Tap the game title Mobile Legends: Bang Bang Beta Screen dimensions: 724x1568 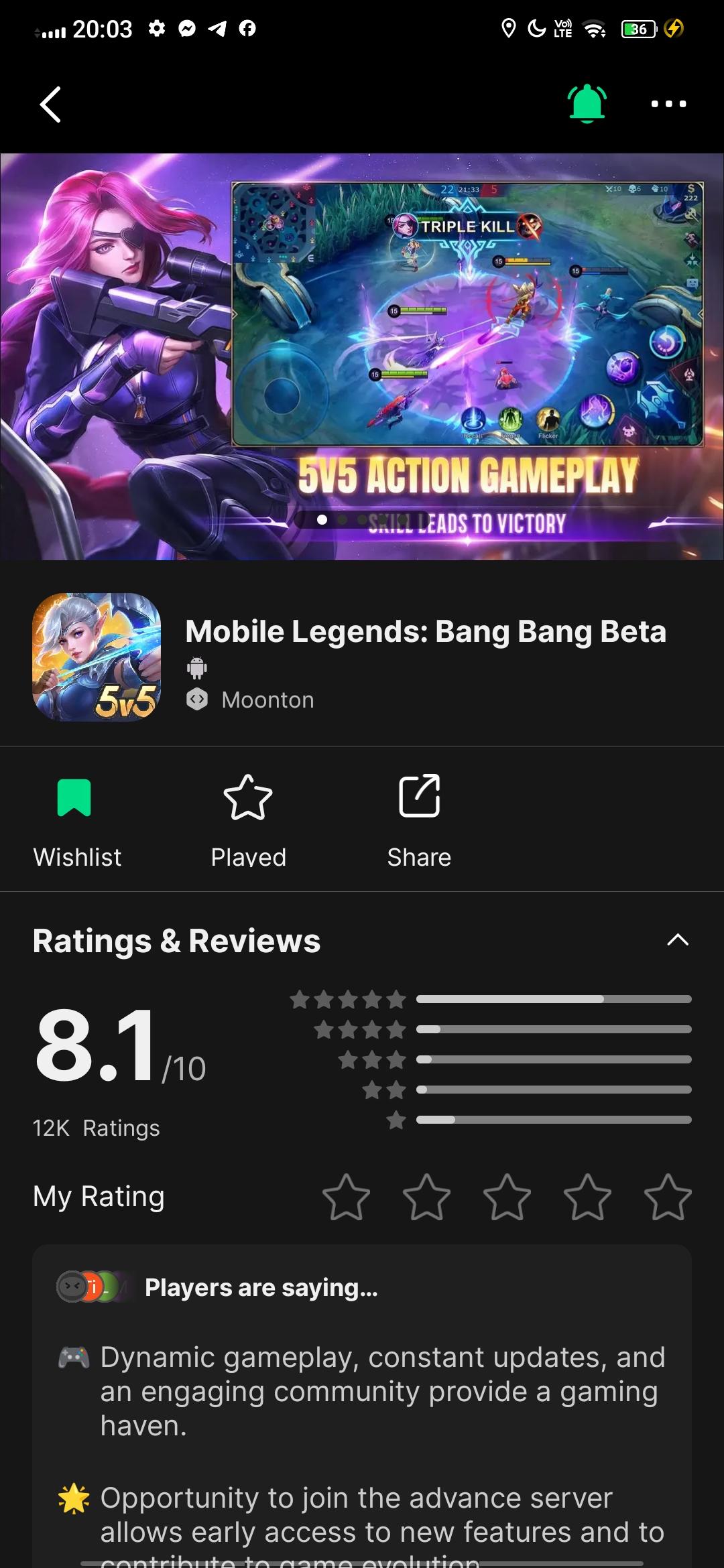click(425, 631)
